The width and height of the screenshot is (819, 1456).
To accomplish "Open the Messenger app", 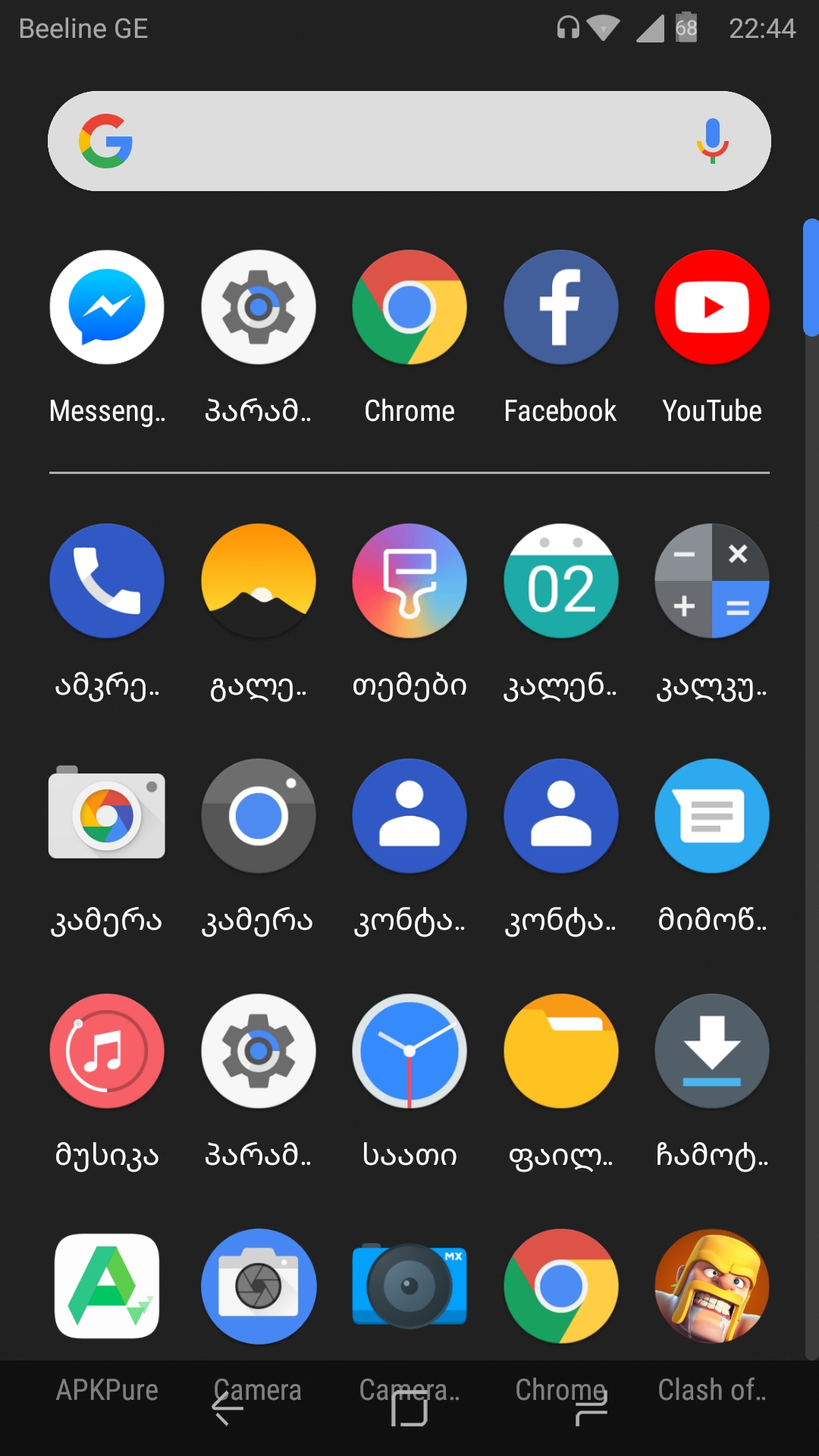I will (x=107, y=307).
